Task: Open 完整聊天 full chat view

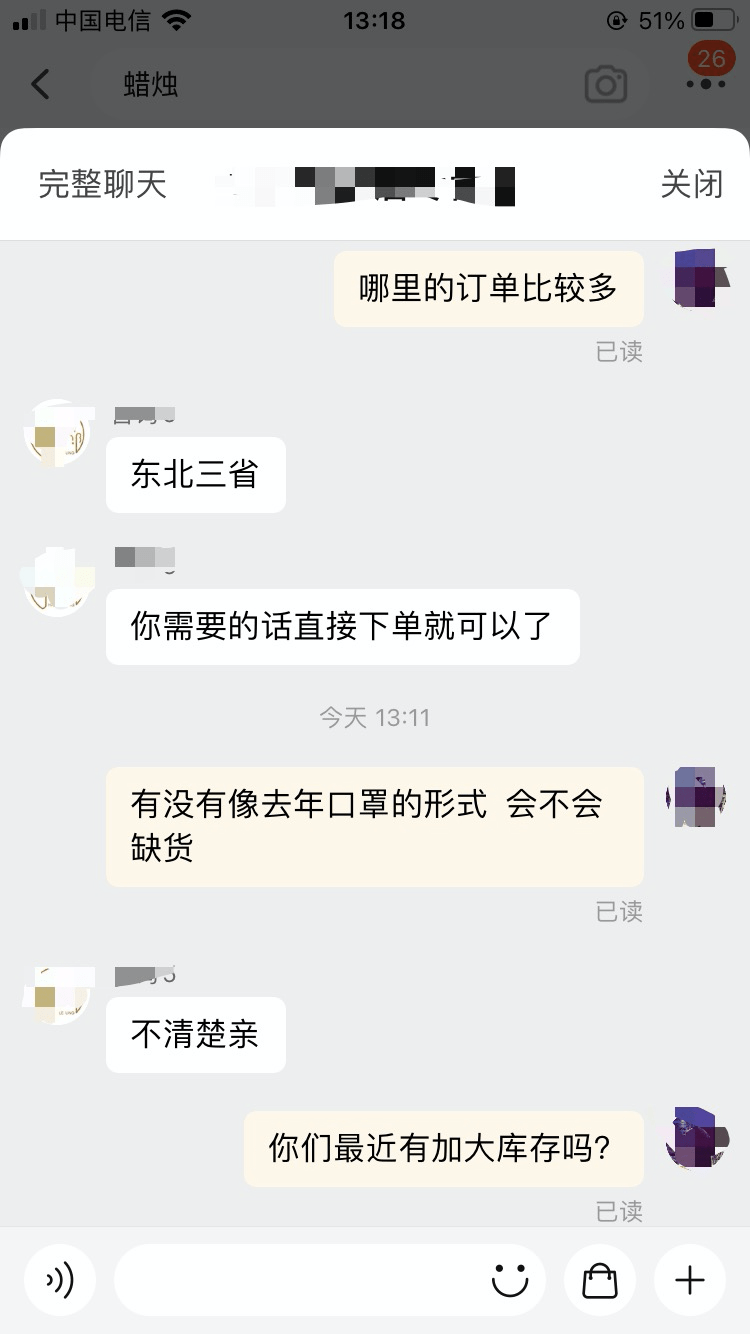Action: tap(102, 184)
